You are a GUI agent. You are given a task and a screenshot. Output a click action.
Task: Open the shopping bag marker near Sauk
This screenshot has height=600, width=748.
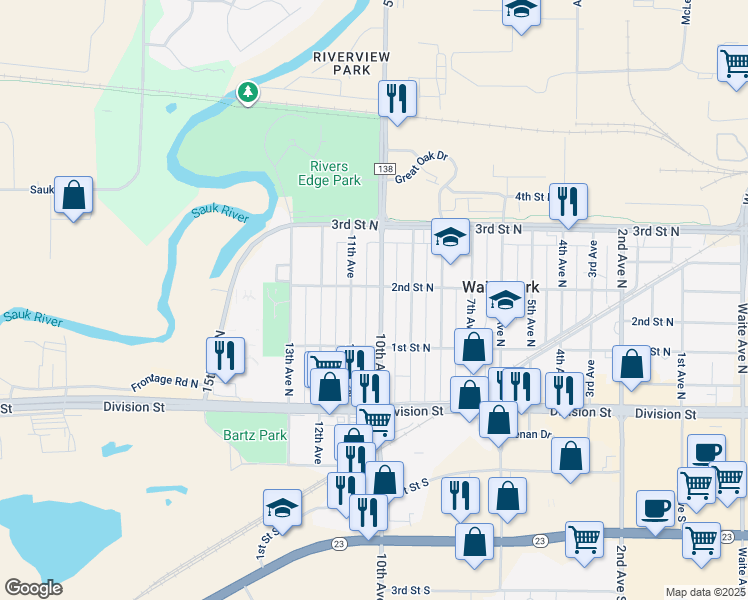[74, 195]
